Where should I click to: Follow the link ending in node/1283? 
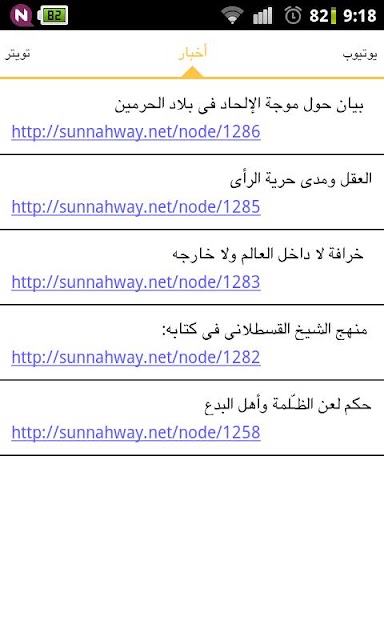pos(136,282)
